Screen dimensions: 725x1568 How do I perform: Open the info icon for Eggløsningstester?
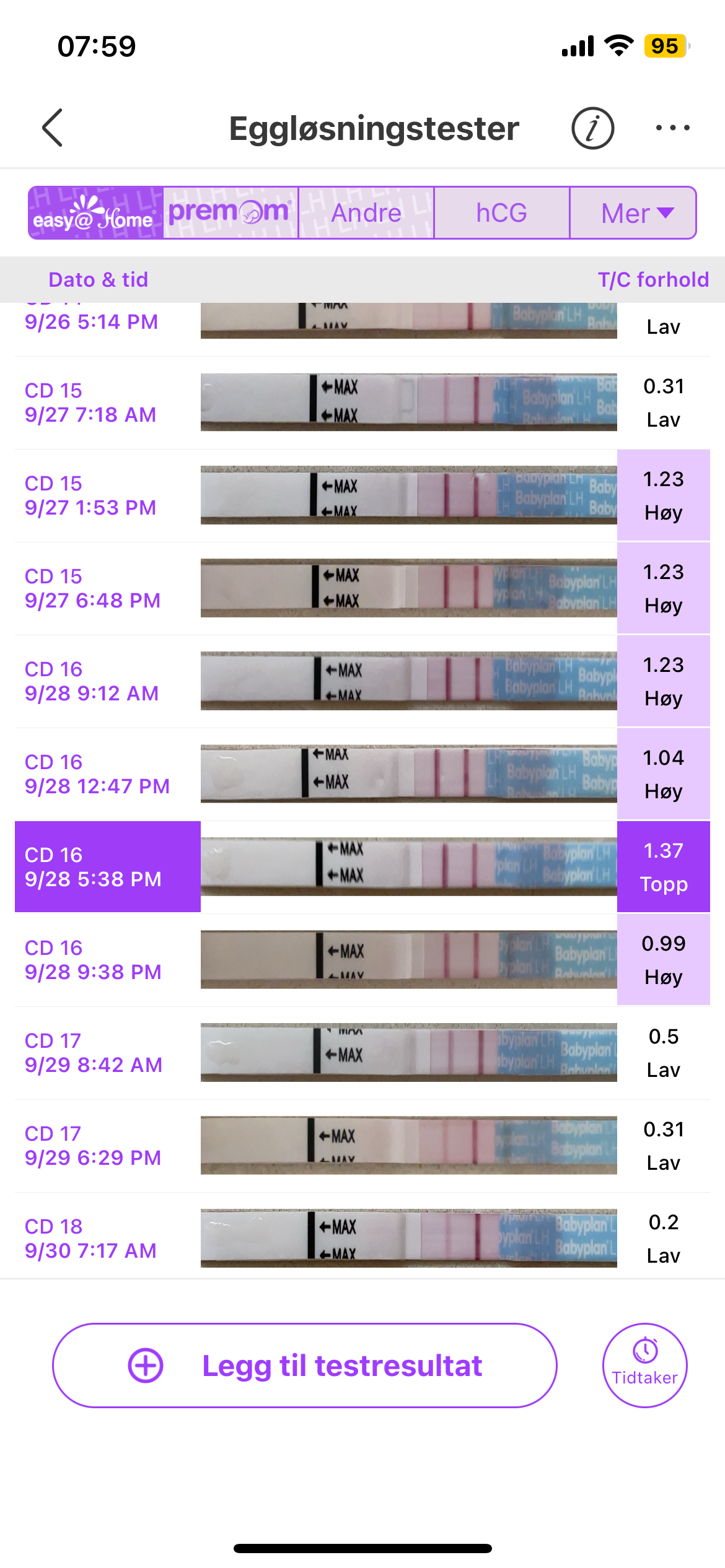(x=592, y=128)
